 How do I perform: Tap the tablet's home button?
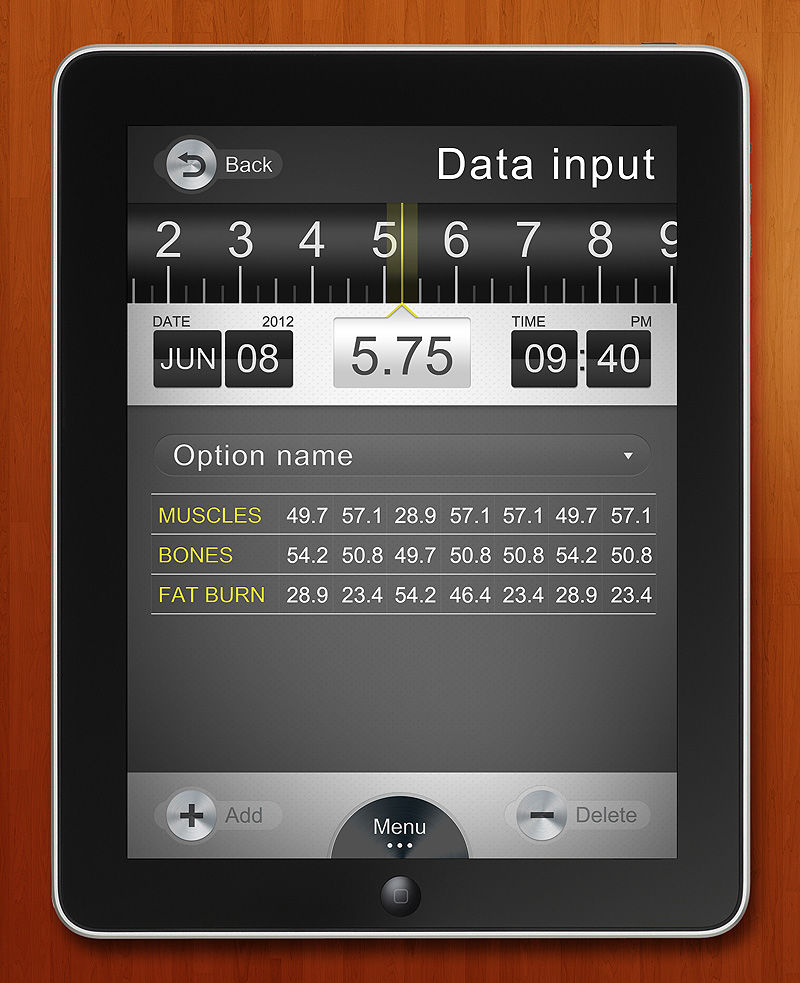[400, 895]
